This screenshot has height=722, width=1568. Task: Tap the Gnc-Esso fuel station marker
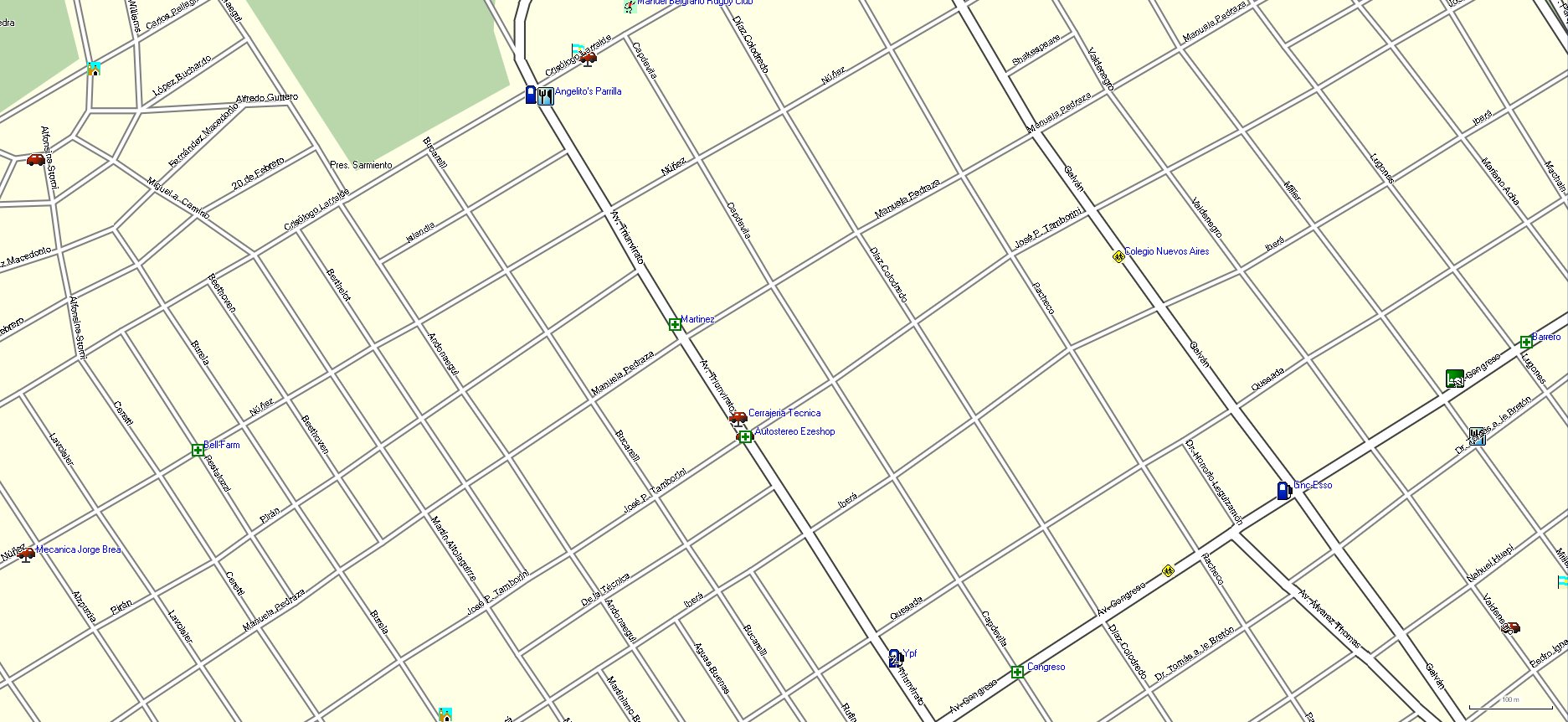[x=1283, y=490]
